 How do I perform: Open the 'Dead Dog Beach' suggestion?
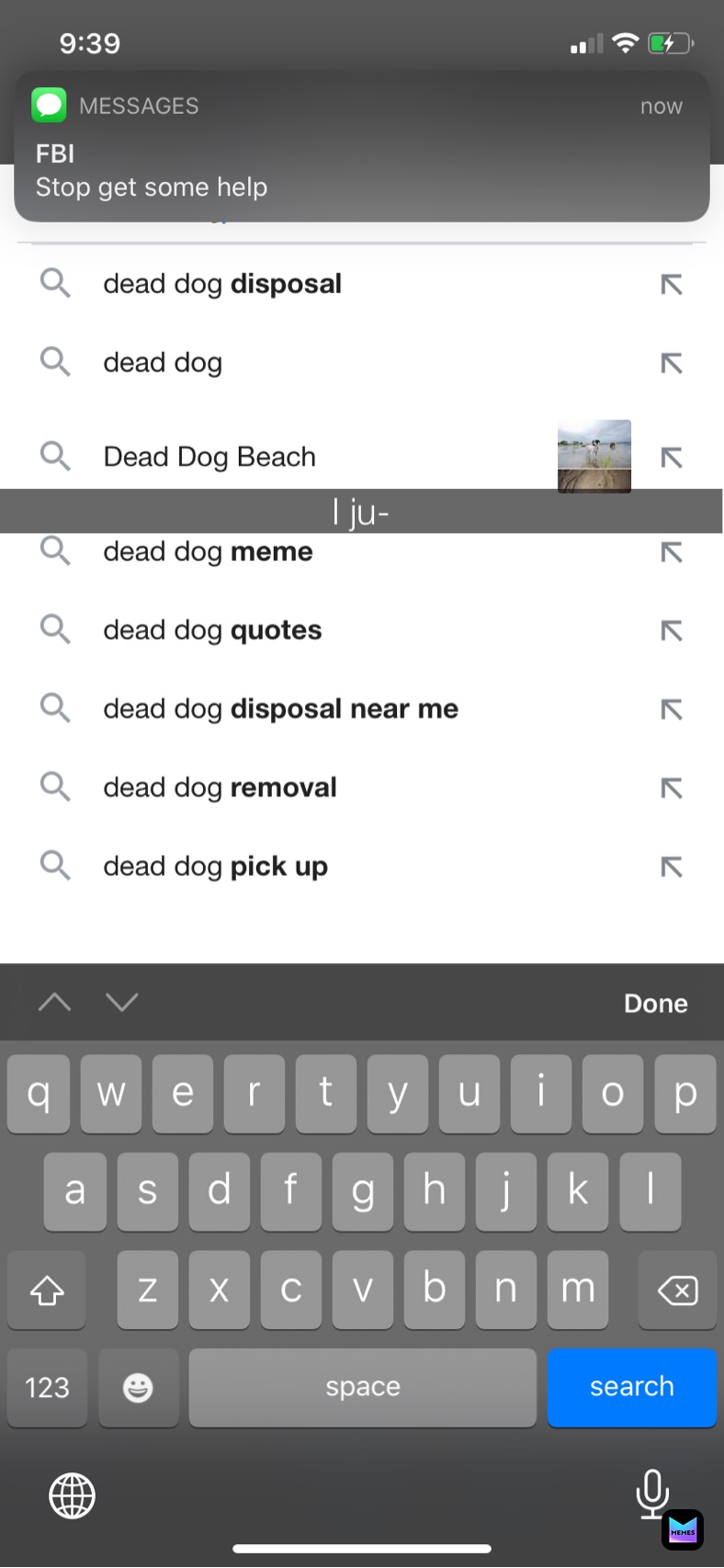[209, 457]
